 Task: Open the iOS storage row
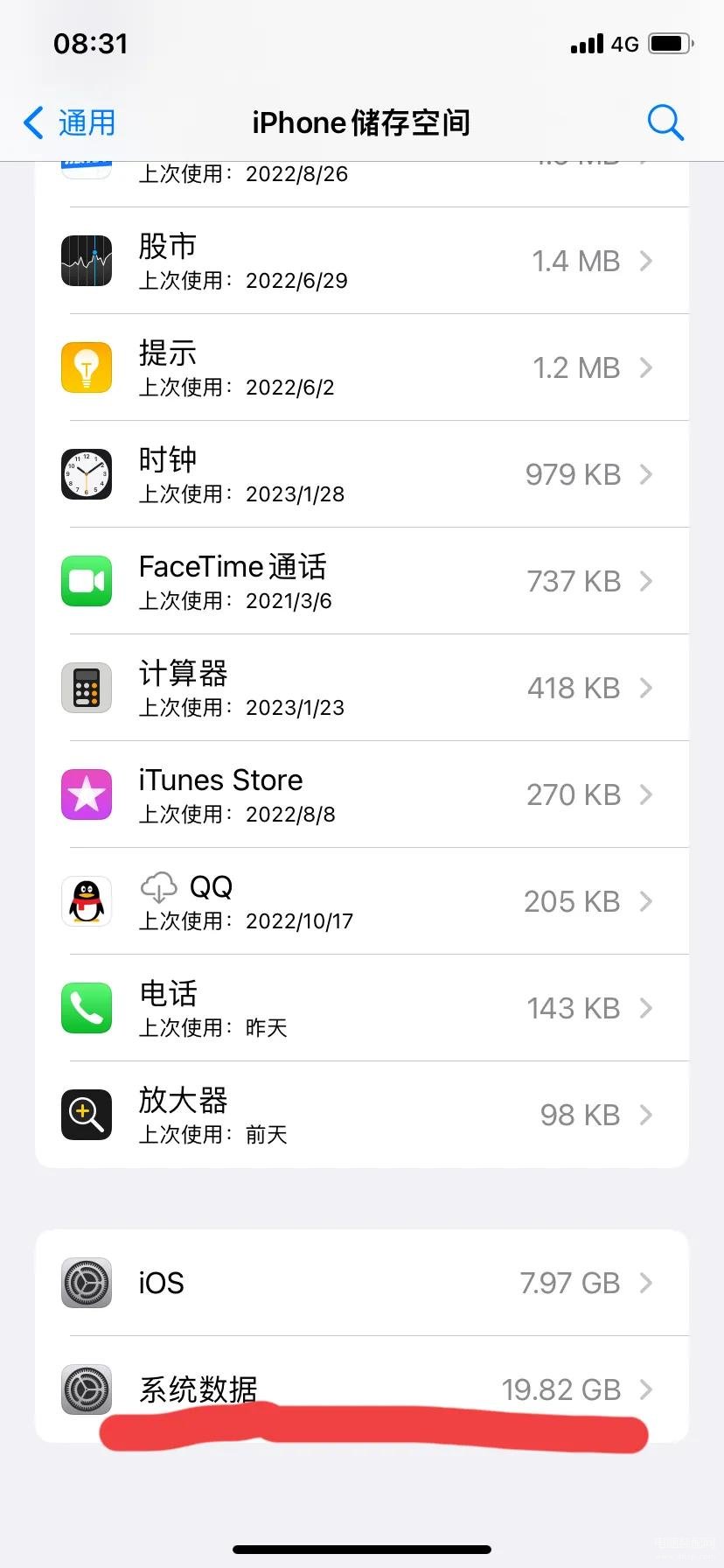(362, 1283)
